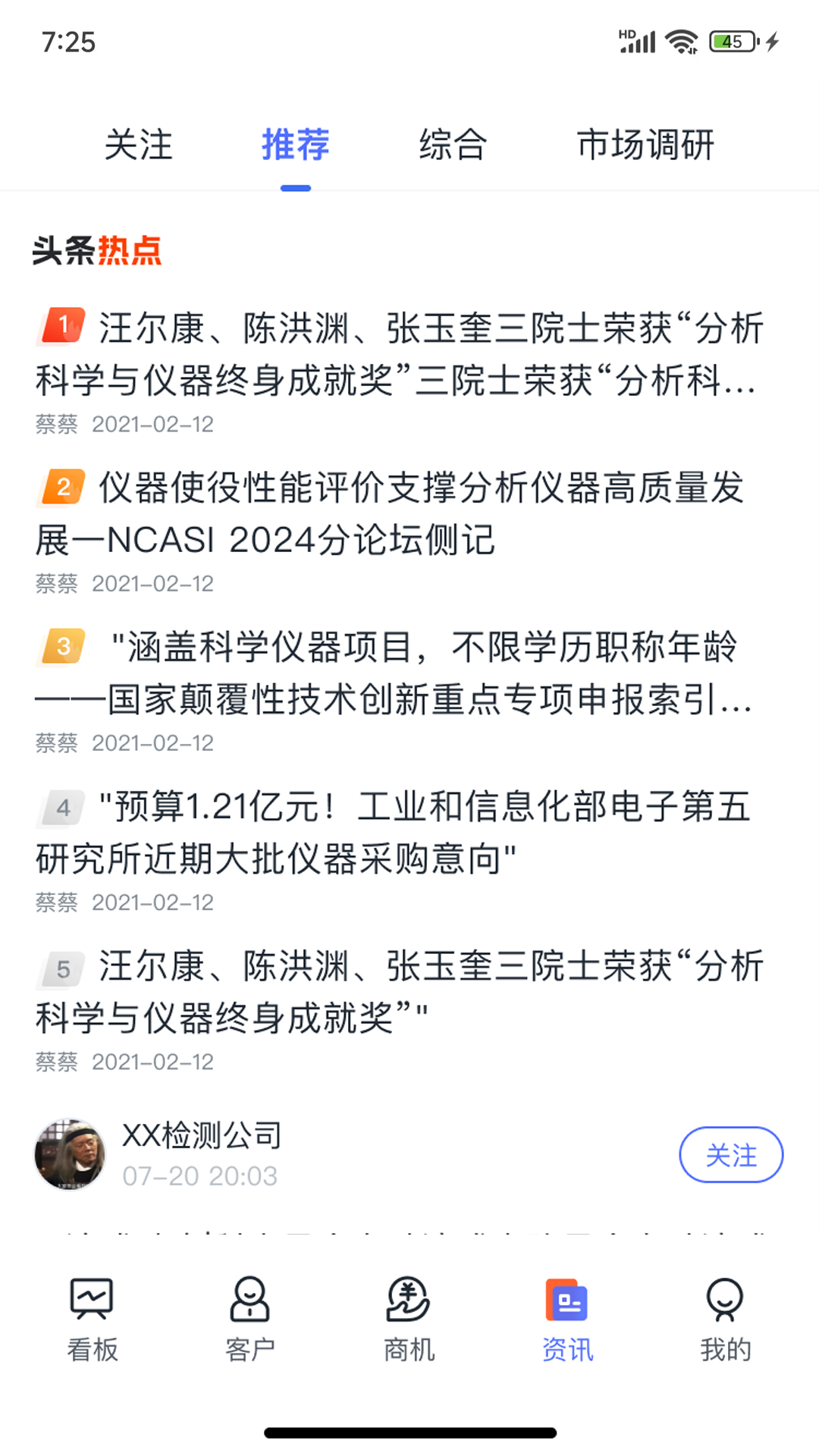Tap the number 3 hot rank badge
819x1456 pixels.
coord(62,645)
